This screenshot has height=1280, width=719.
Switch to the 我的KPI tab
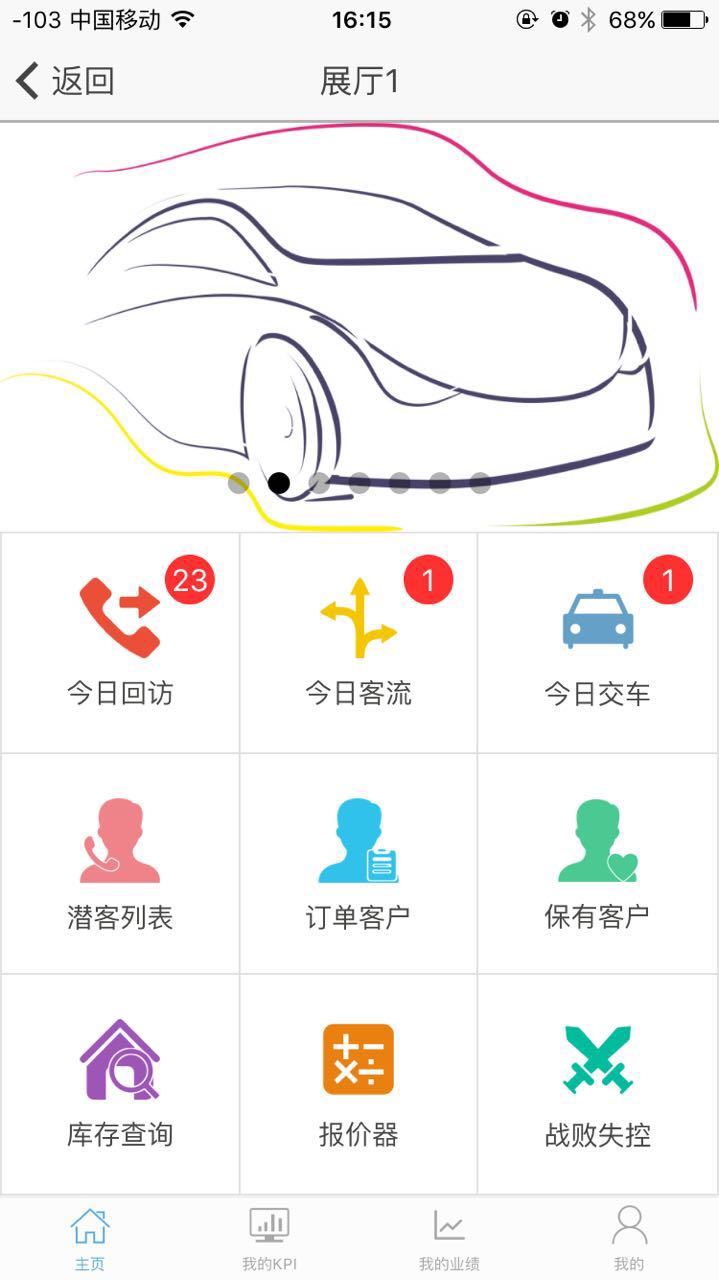pyautogui.click(x=269, y=1238)
